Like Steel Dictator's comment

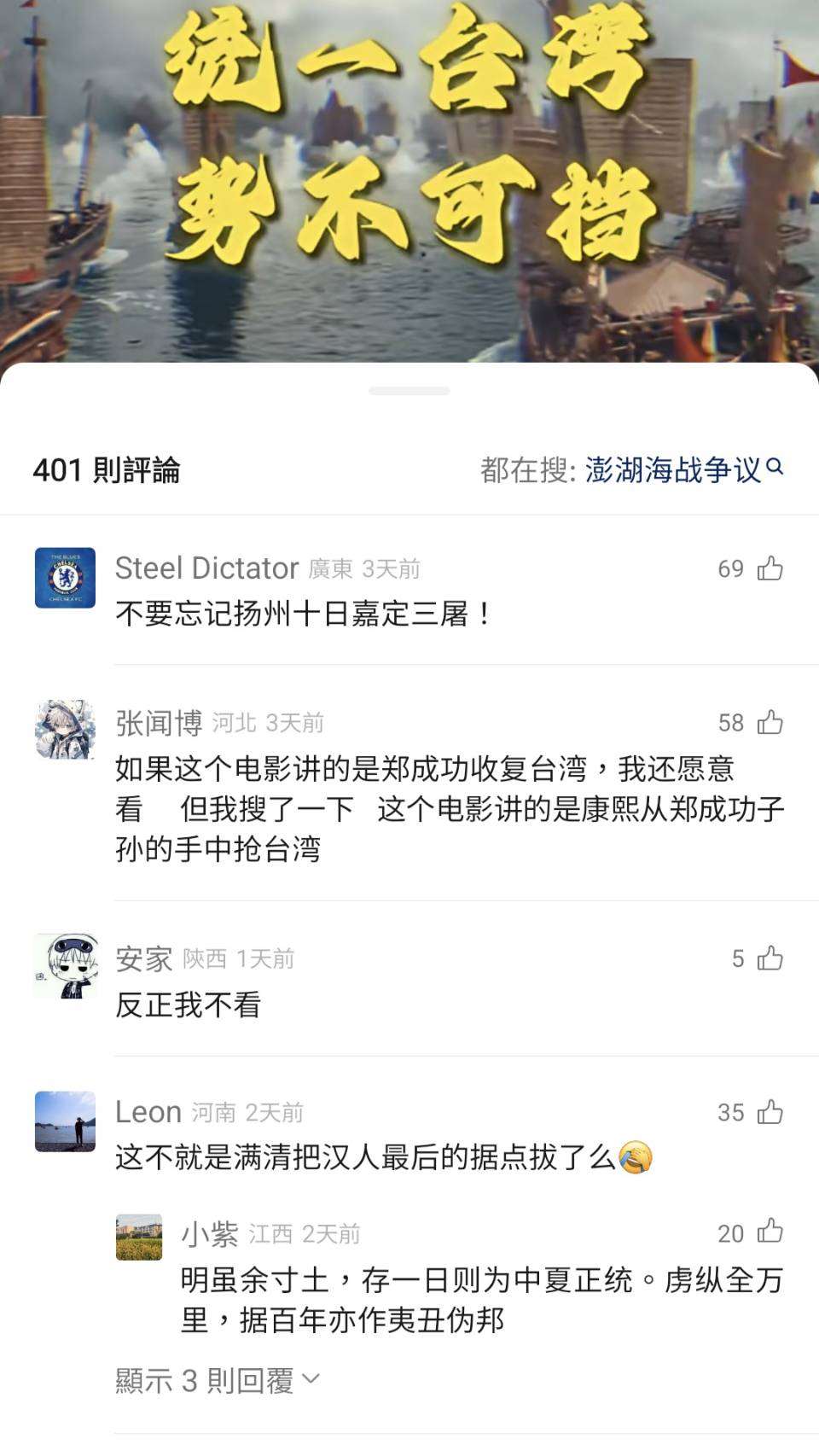(770, 568)
